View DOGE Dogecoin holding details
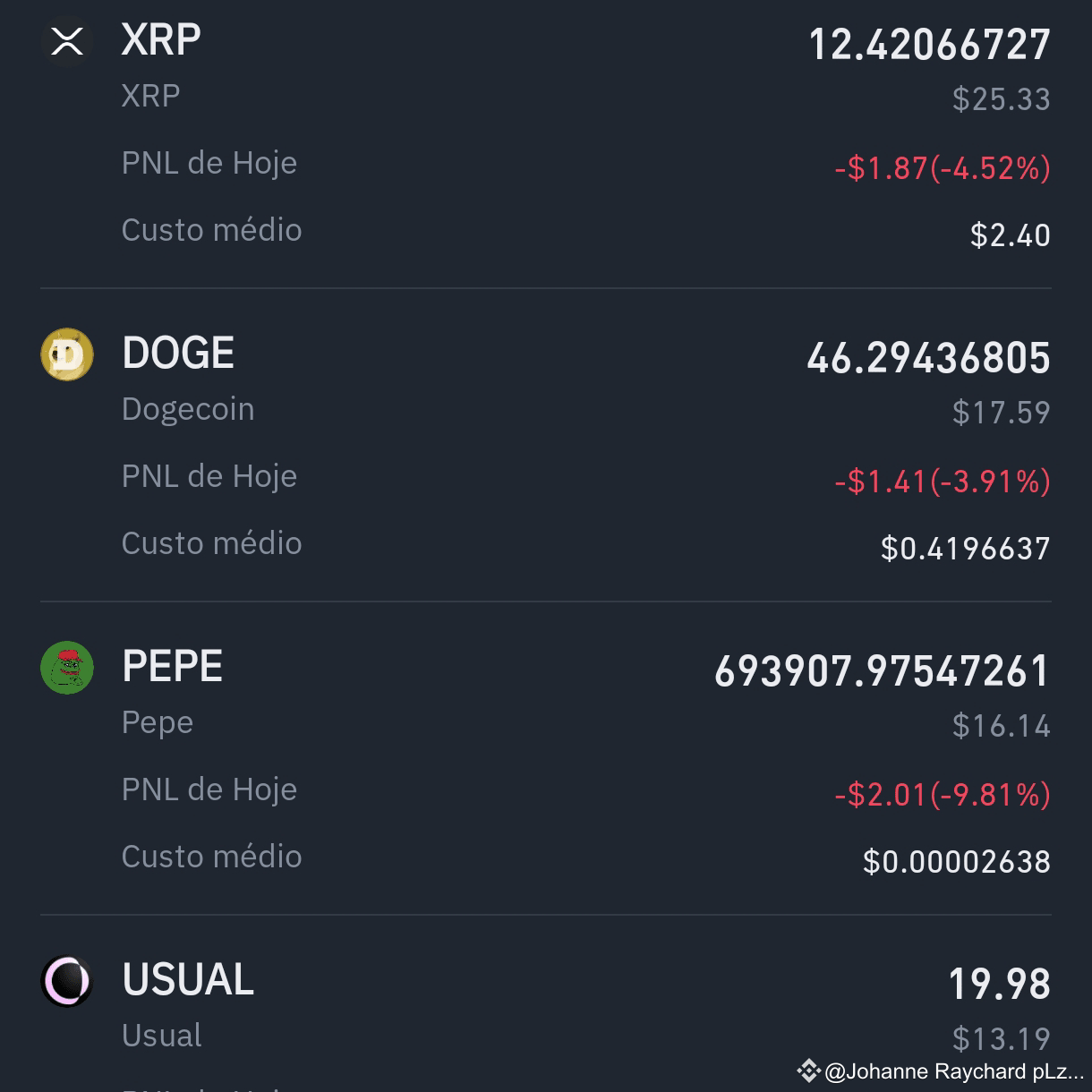The height and width of the screenshot is (1092, 1092). click(178, 354)
